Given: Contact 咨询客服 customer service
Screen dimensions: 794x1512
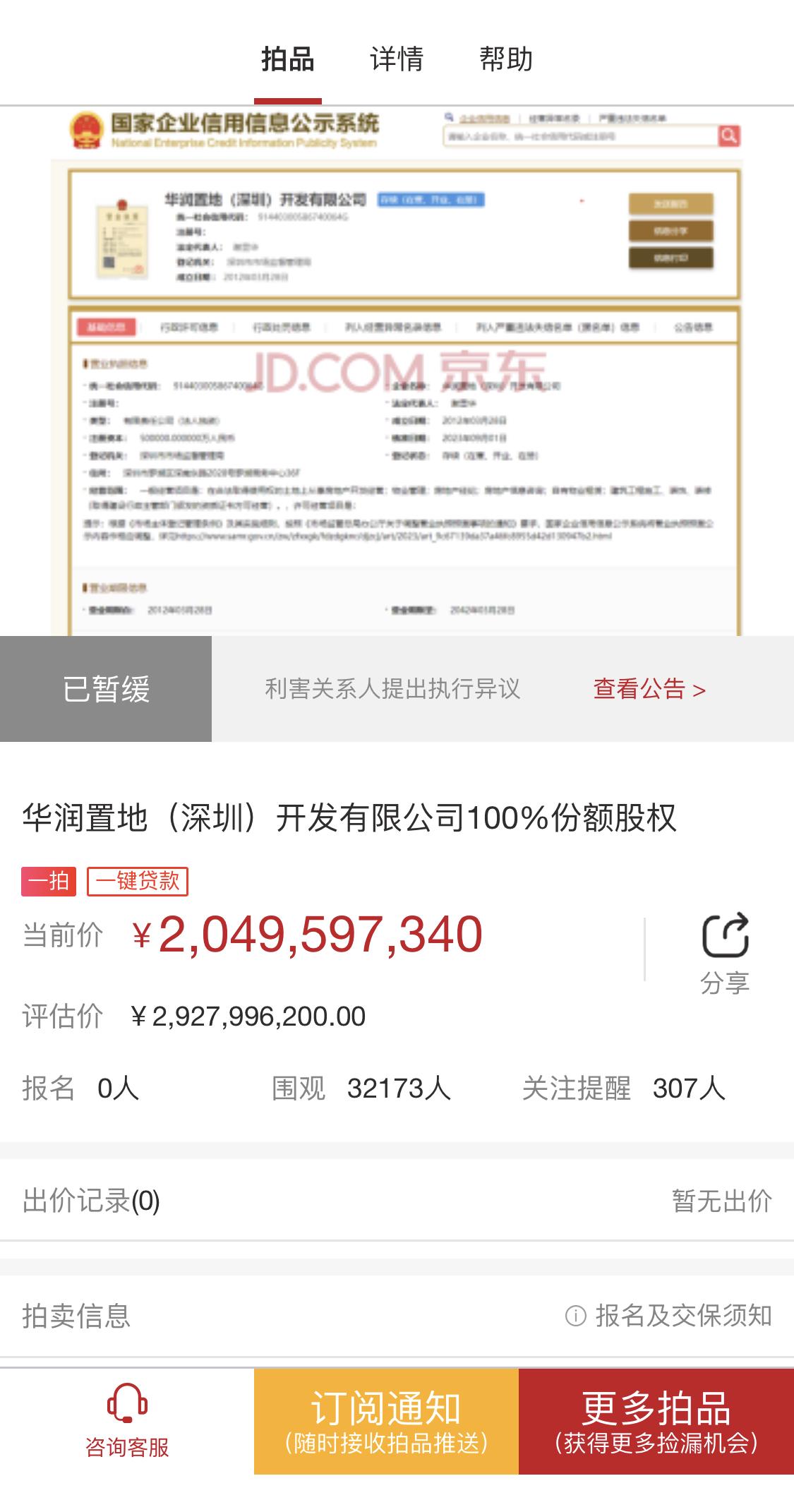Looking at the screenshot, I should pos(127,1422).
